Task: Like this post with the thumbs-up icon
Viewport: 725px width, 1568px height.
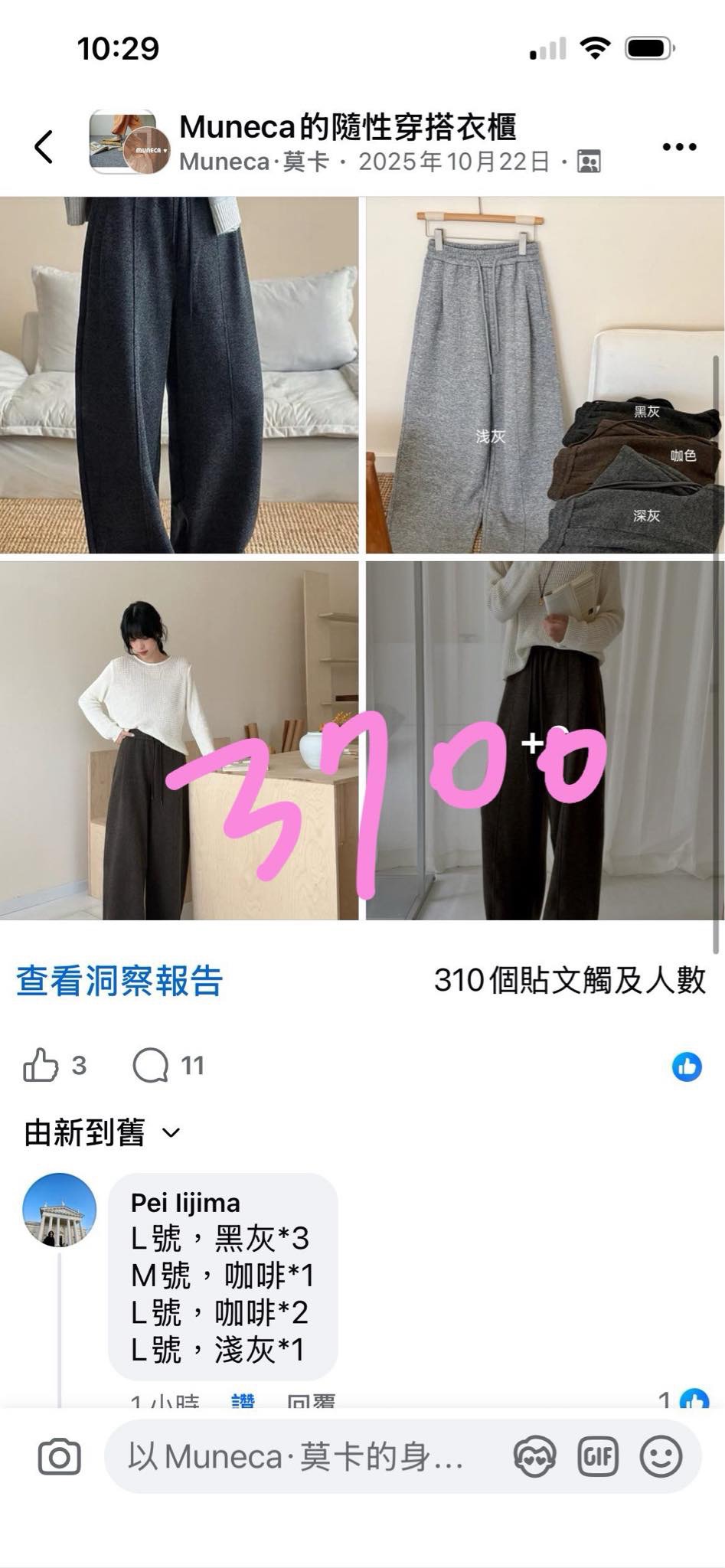Action: [41, 1065]
